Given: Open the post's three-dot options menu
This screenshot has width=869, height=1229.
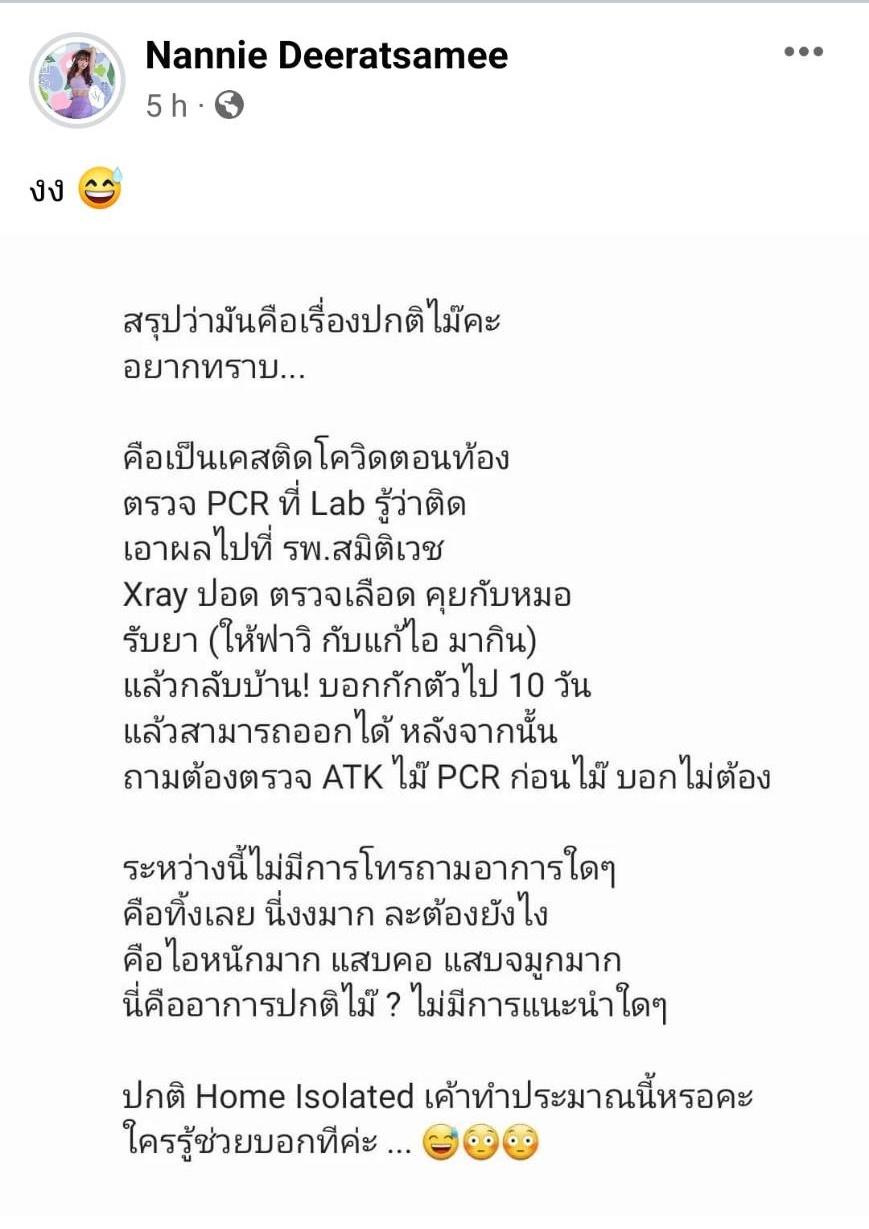Looking at the screenshot, I should [803, 53].
